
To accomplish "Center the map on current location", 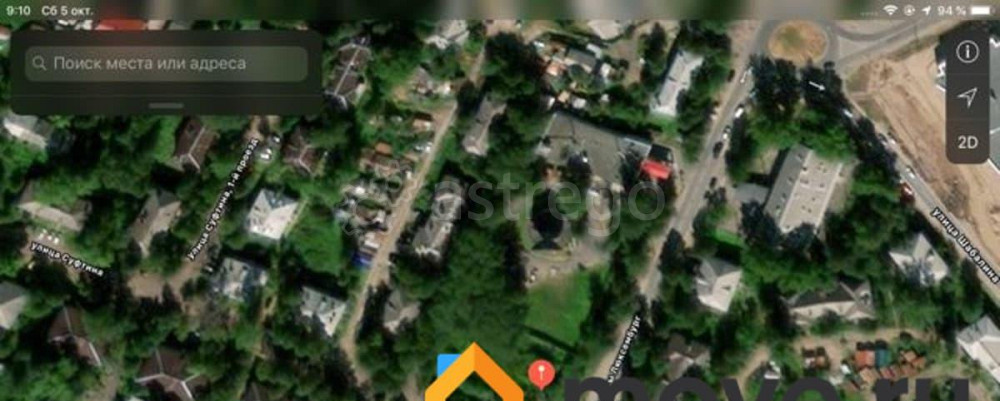I will pyautogui.click(x=967, y=97).
